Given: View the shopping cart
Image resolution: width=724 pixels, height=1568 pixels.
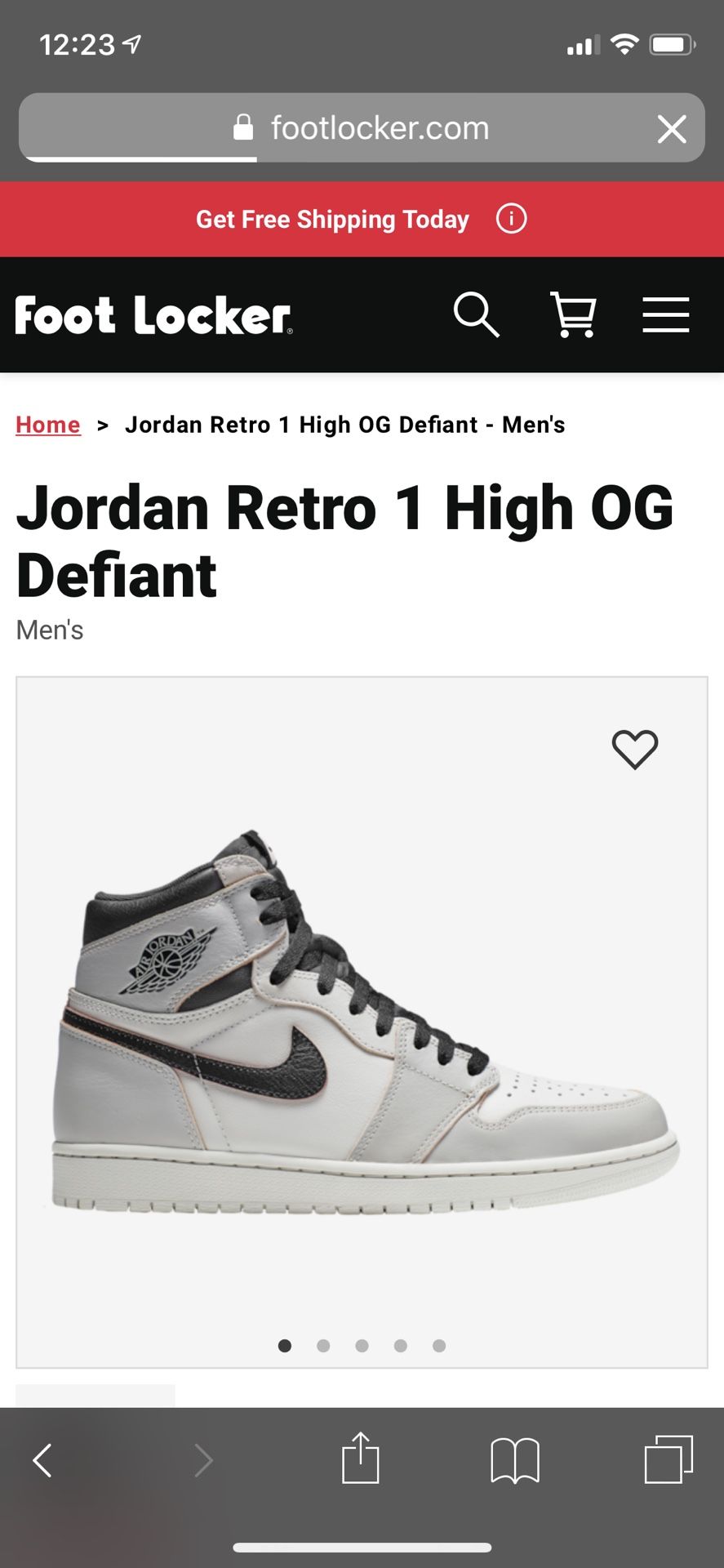Looking at the screenshot, I should [575, 315].
